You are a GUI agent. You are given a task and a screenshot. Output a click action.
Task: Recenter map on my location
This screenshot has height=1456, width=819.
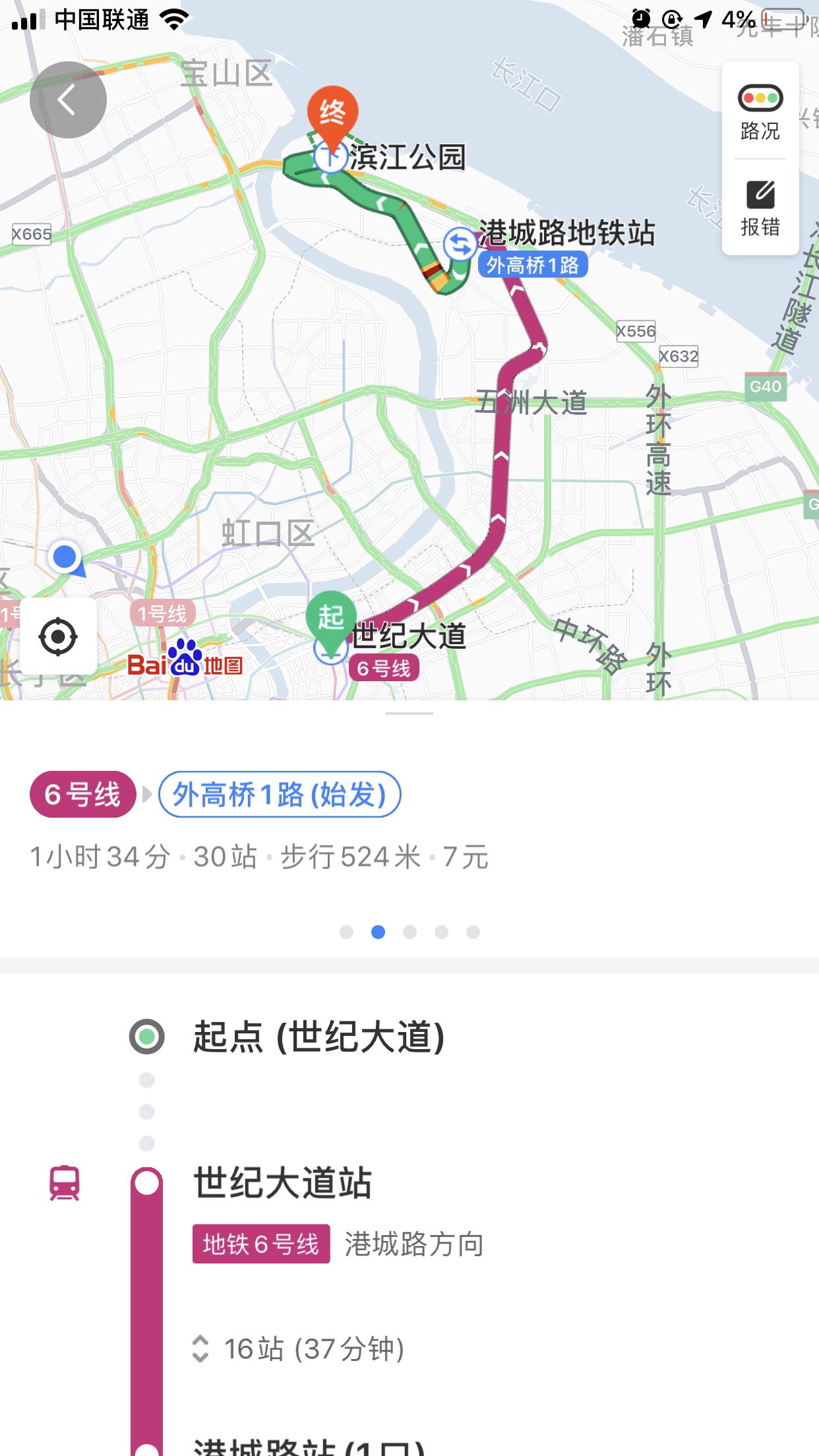click(59, 636)
